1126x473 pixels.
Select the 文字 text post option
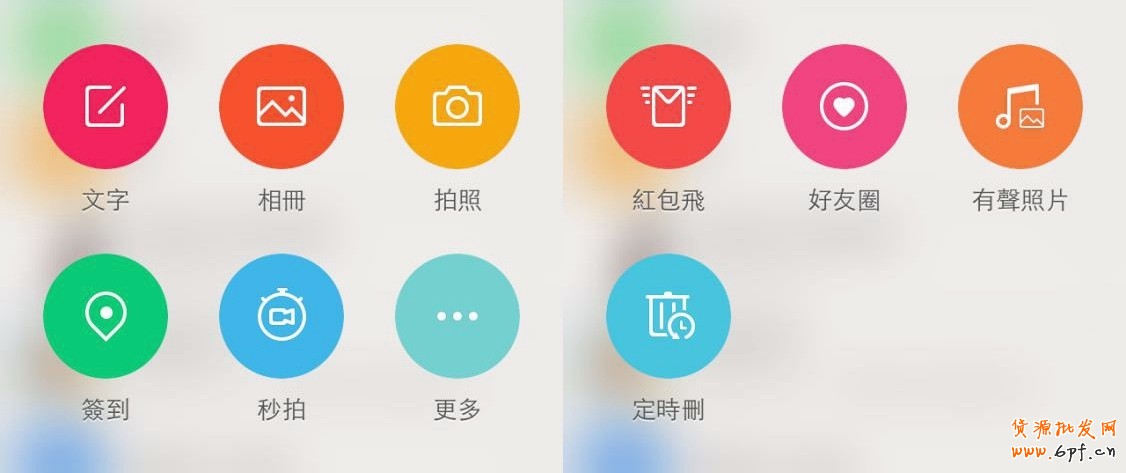pos(105,107)
